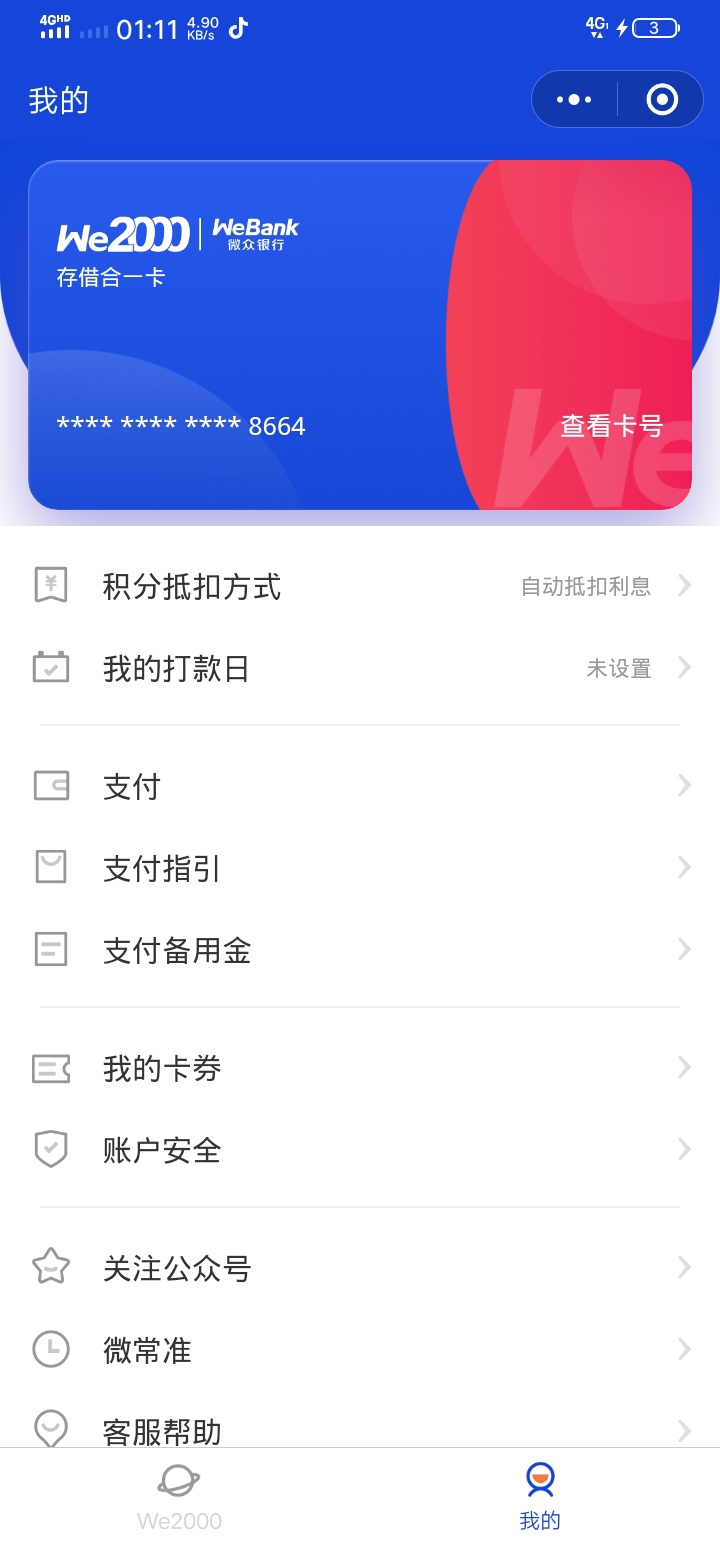This screenshot has width=720, height=1544.
Task: Tap 查看卡号 to reveal the card number
Action: coord(611,426)
